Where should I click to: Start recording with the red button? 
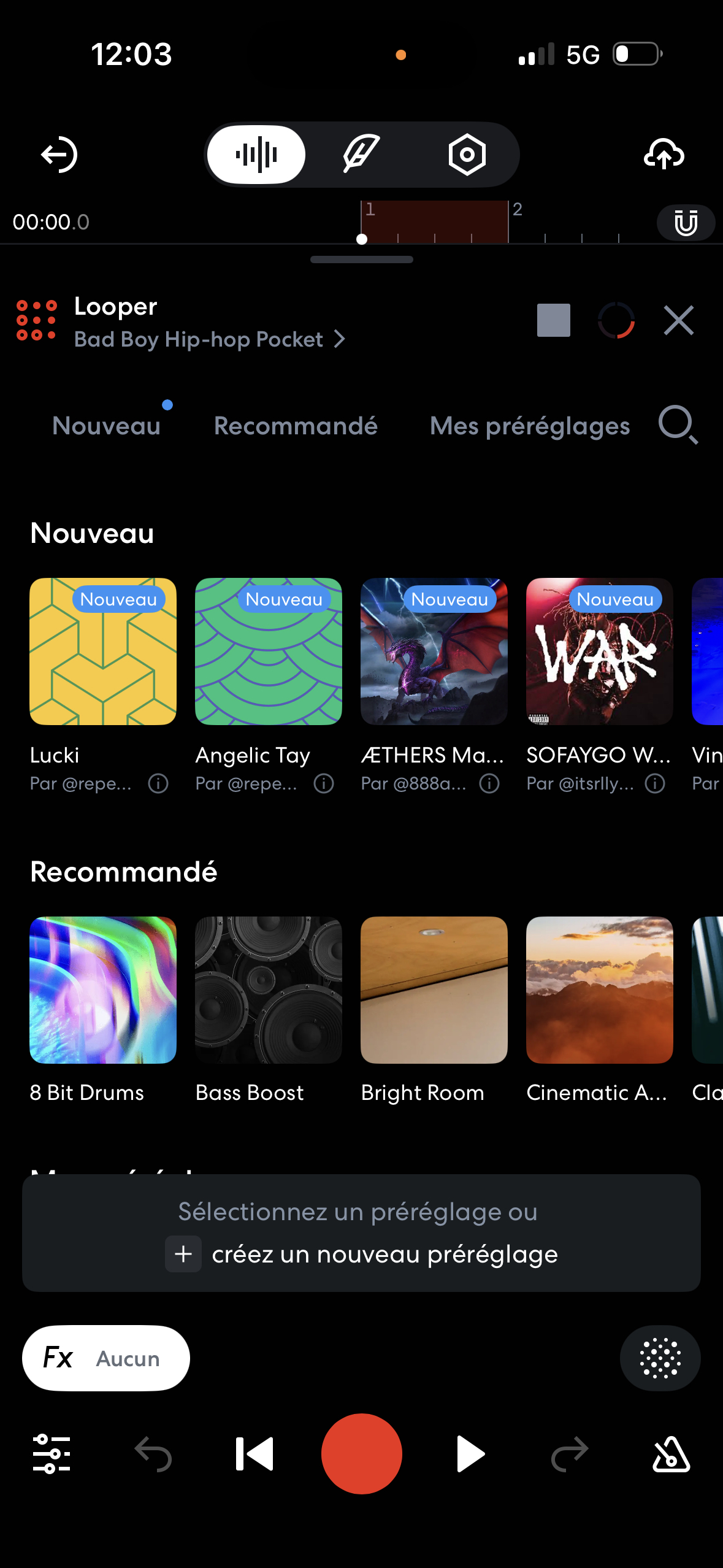(x=361, y=1454)
